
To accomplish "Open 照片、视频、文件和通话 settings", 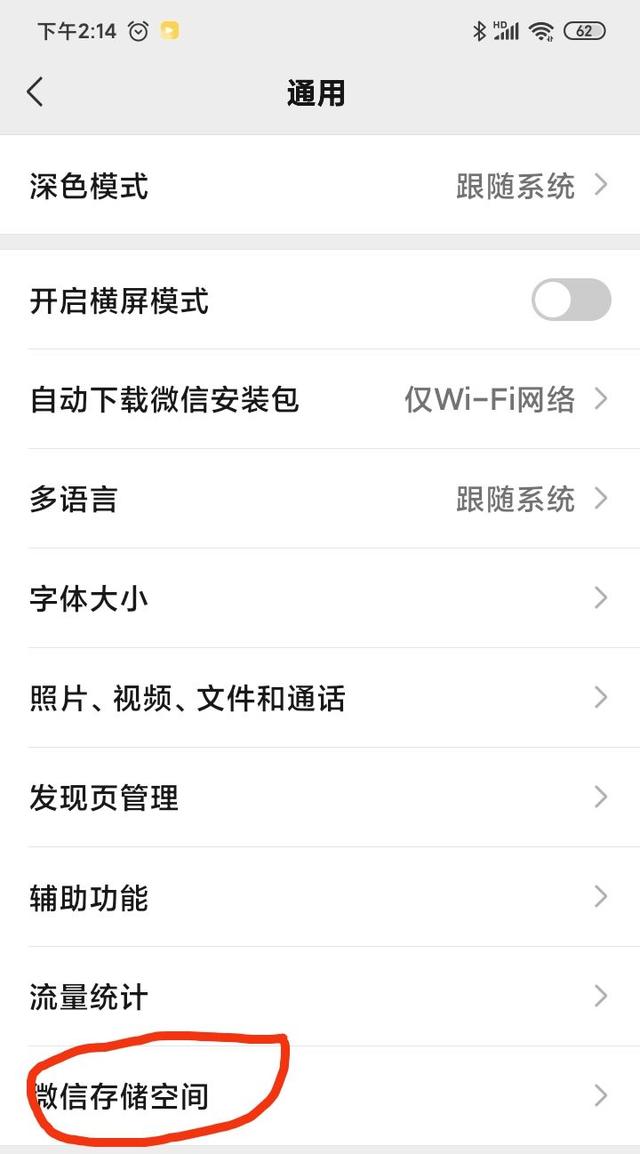I will (320, 698).
